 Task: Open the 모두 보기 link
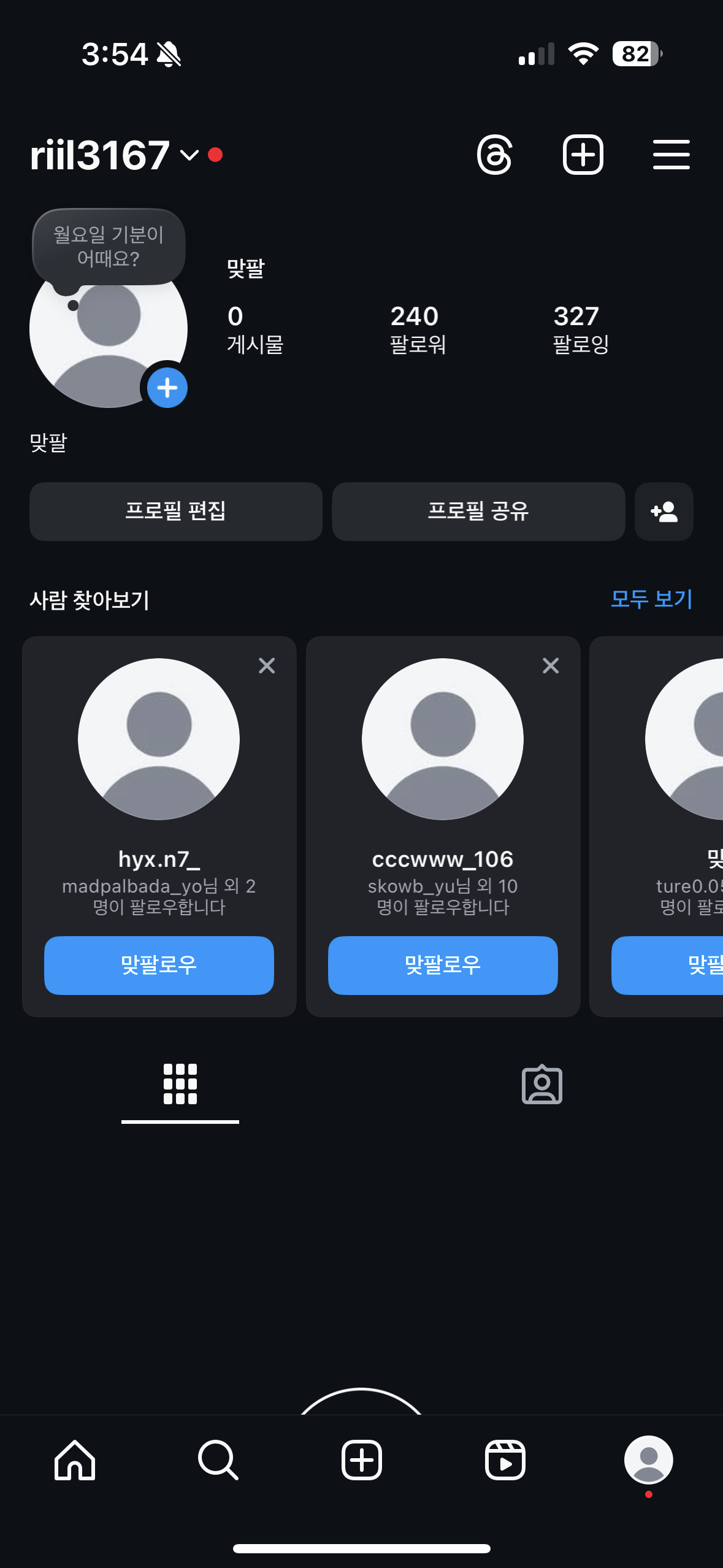tap(651, 599)
